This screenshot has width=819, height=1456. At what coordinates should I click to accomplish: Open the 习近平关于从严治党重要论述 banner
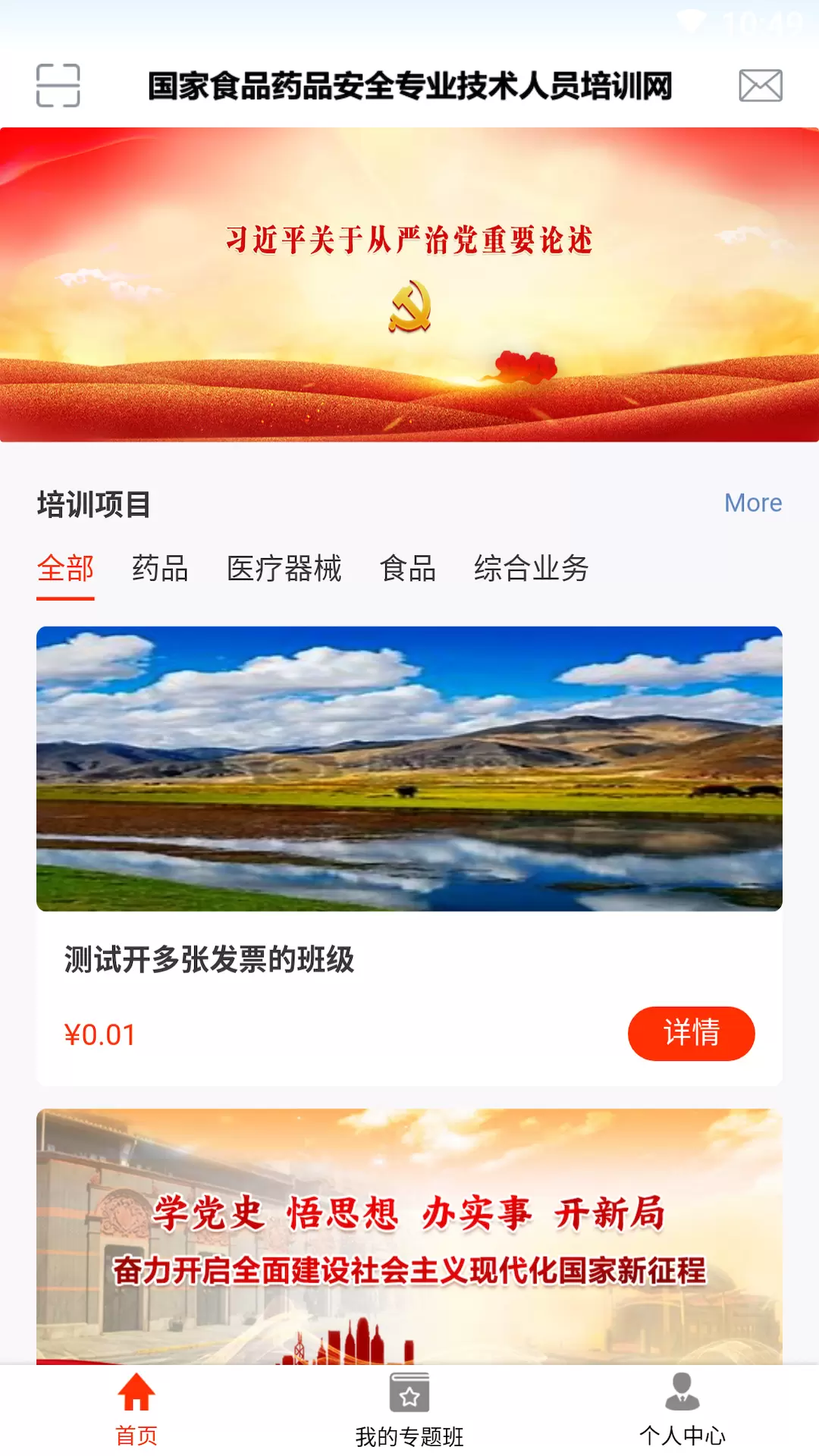click(x=409, y=284)
